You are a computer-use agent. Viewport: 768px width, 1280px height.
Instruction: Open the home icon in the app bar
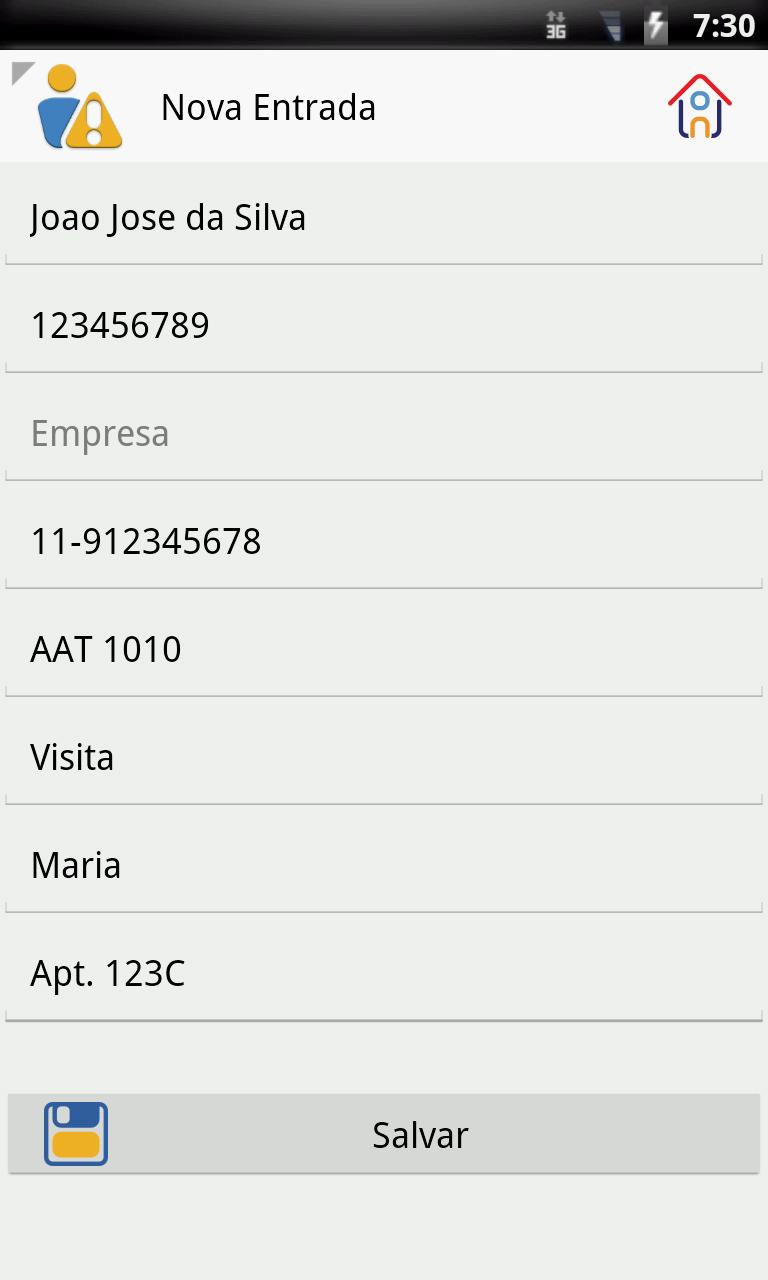[699, 106]
